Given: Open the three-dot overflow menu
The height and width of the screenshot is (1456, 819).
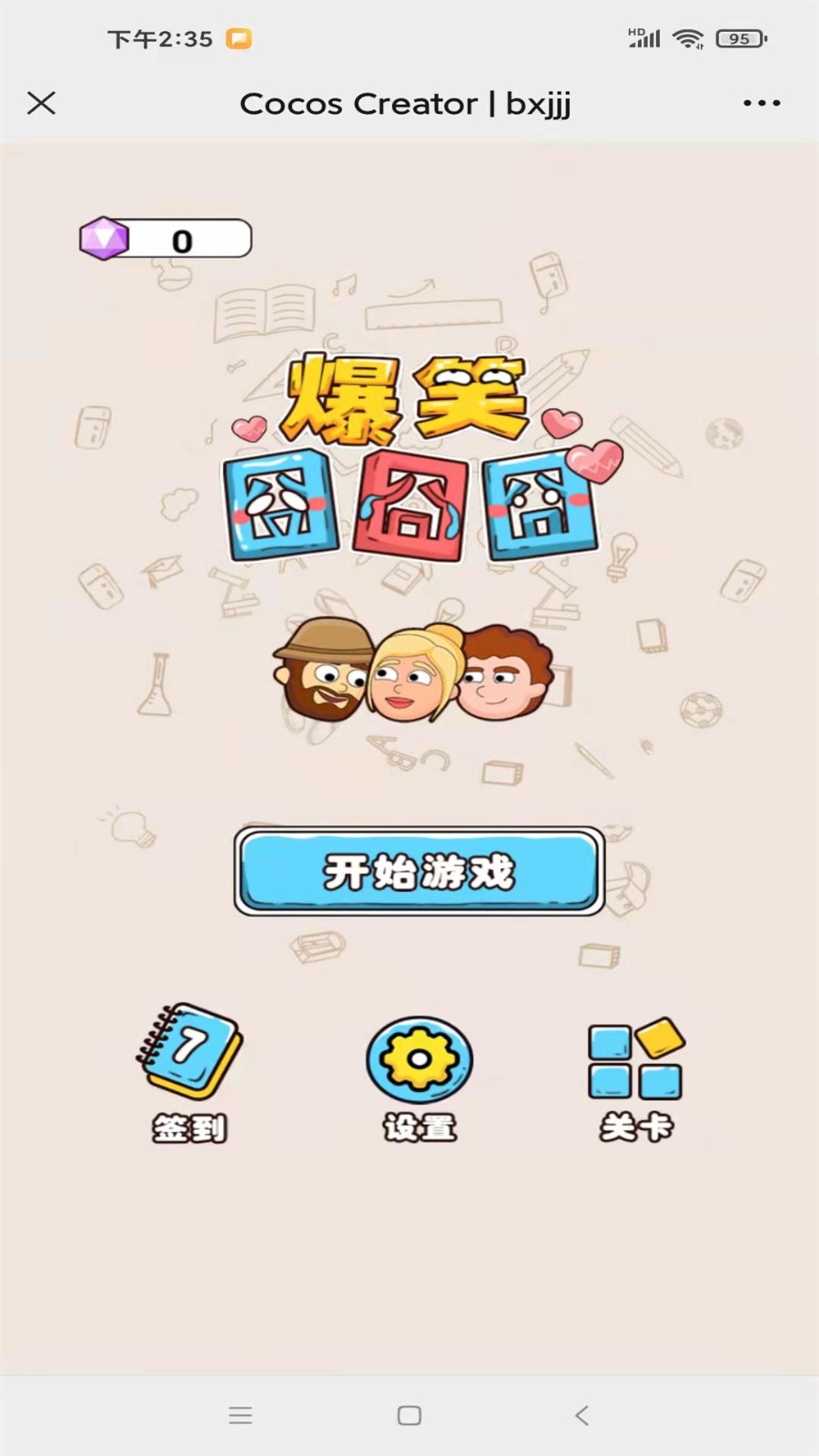Looking at the screenshot, I should point(762,103).
